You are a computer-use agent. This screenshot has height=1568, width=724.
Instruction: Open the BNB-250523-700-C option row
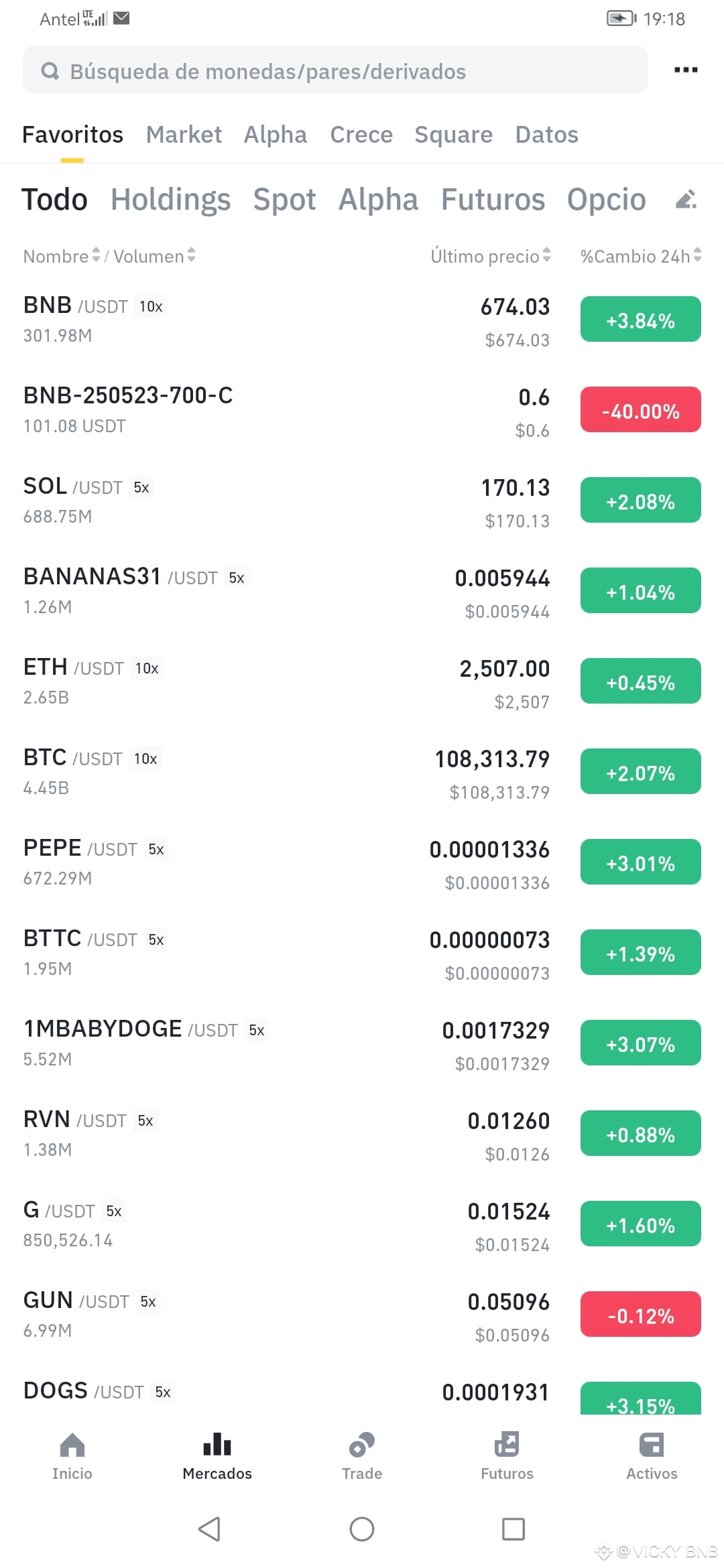(x=362, y=411)
